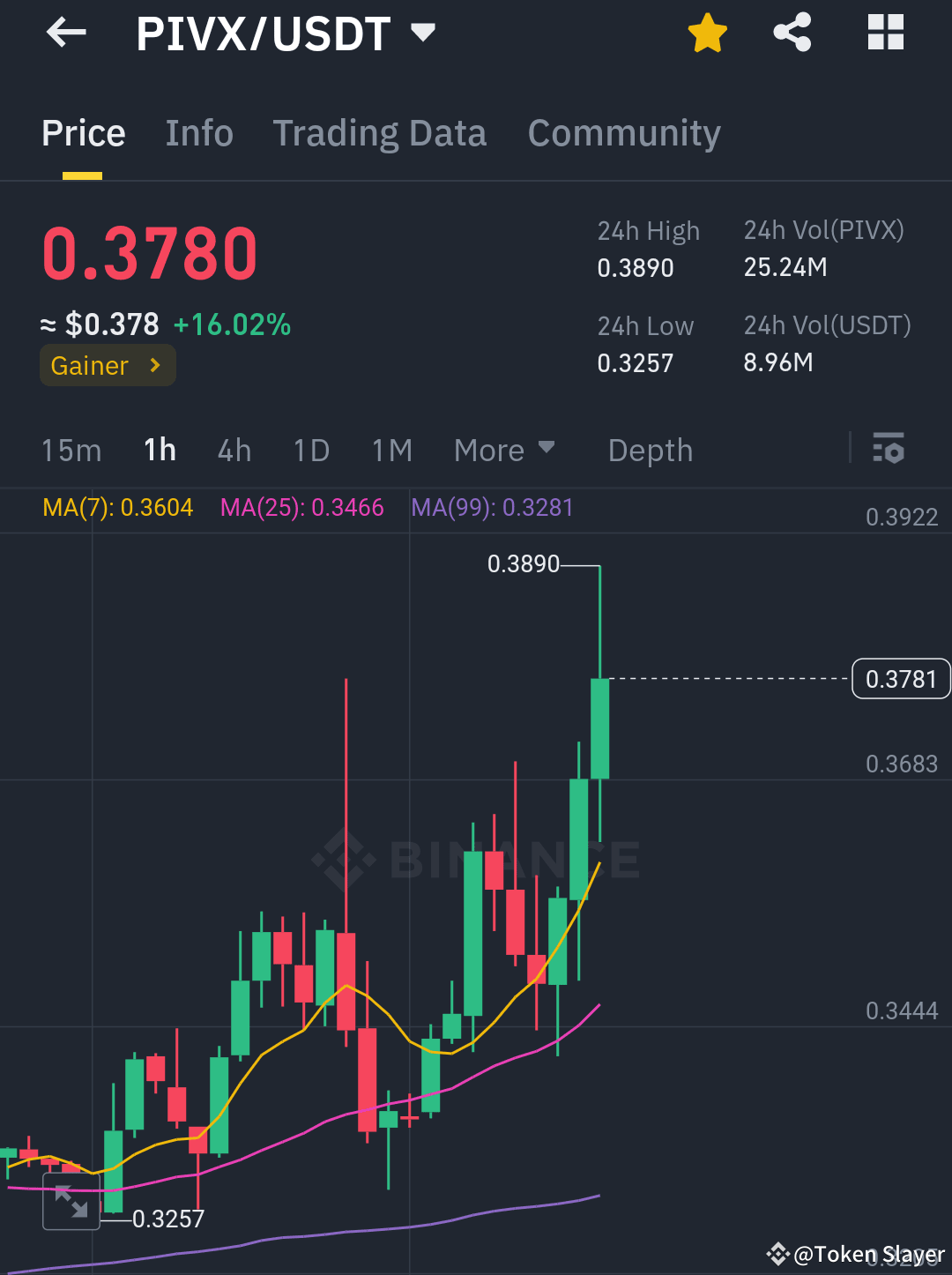Screen dimensions: 952x1275
Task: Toggle the MA(99) indicator visibility
Action: [x=493, y=508]
